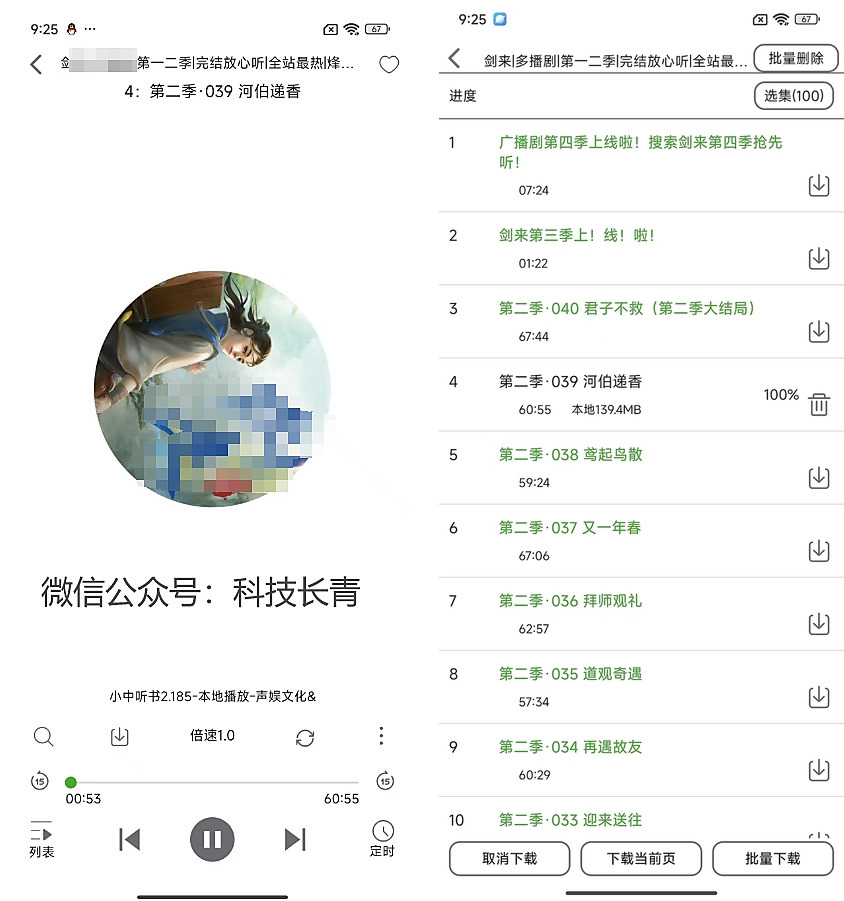Change playback speed from 倍速1.0
The height and width of the screenshot is (901, 844).
(212, 736)
